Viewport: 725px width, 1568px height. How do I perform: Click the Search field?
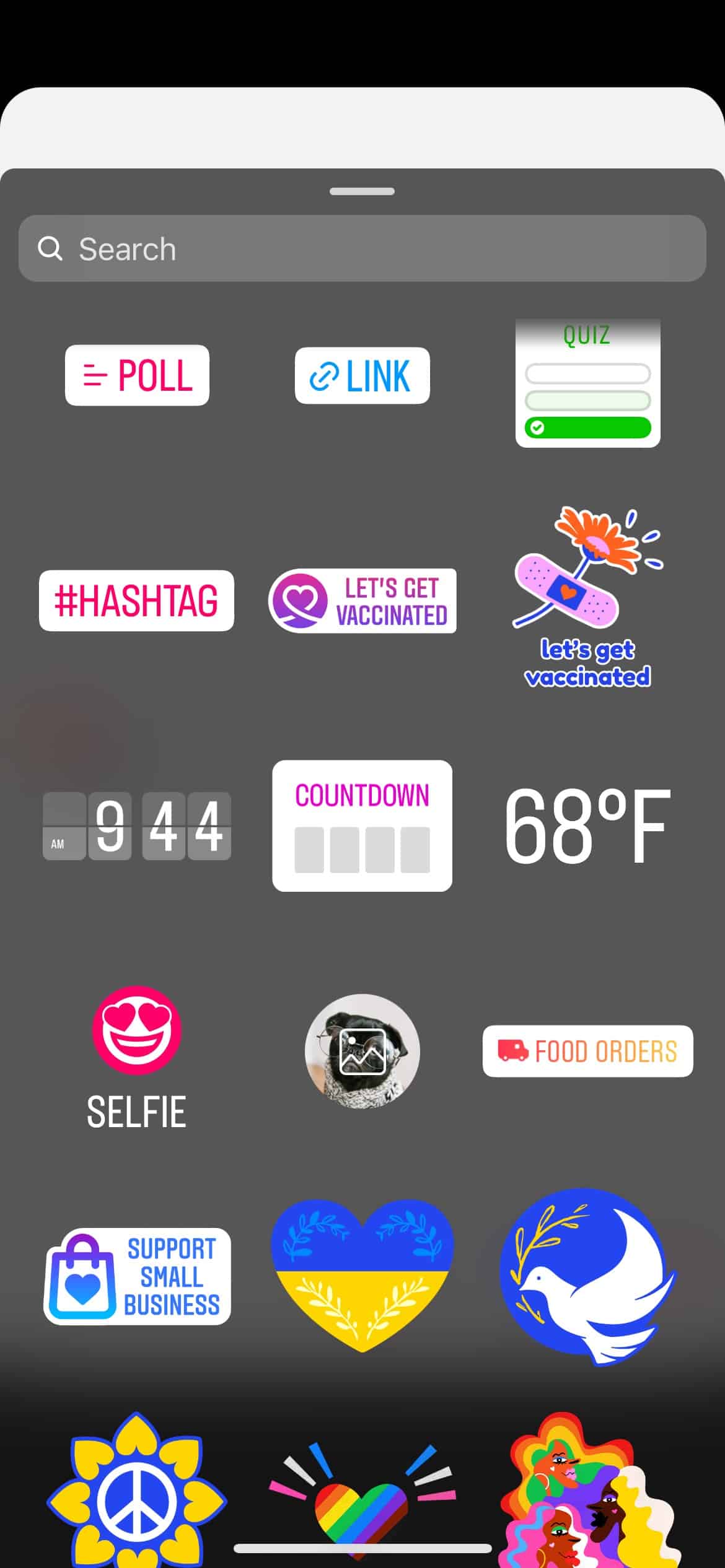[x=362, y=248]
